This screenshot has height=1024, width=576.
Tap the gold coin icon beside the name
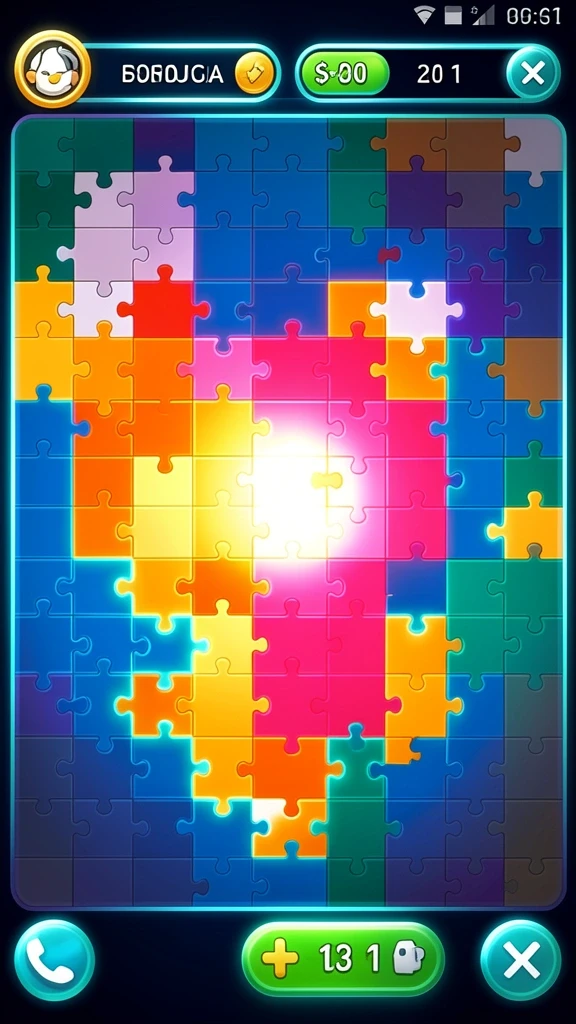pyautogui.click(x=254, y=73)
